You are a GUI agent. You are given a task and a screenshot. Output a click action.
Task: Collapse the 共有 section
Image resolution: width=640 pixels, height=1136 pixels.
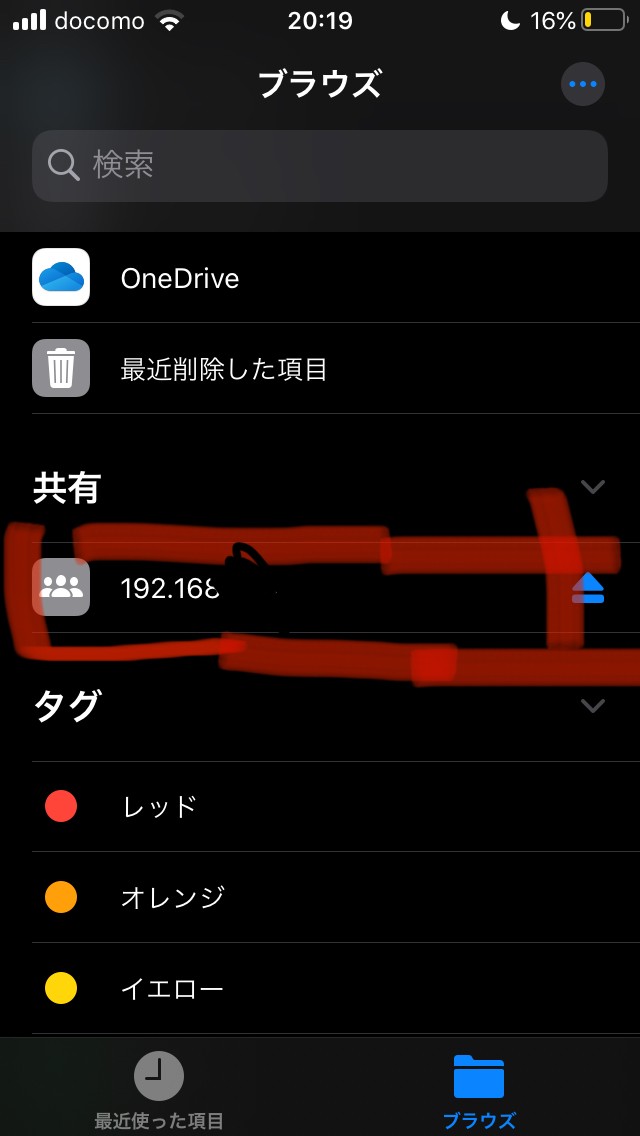[x=593, y=487]
